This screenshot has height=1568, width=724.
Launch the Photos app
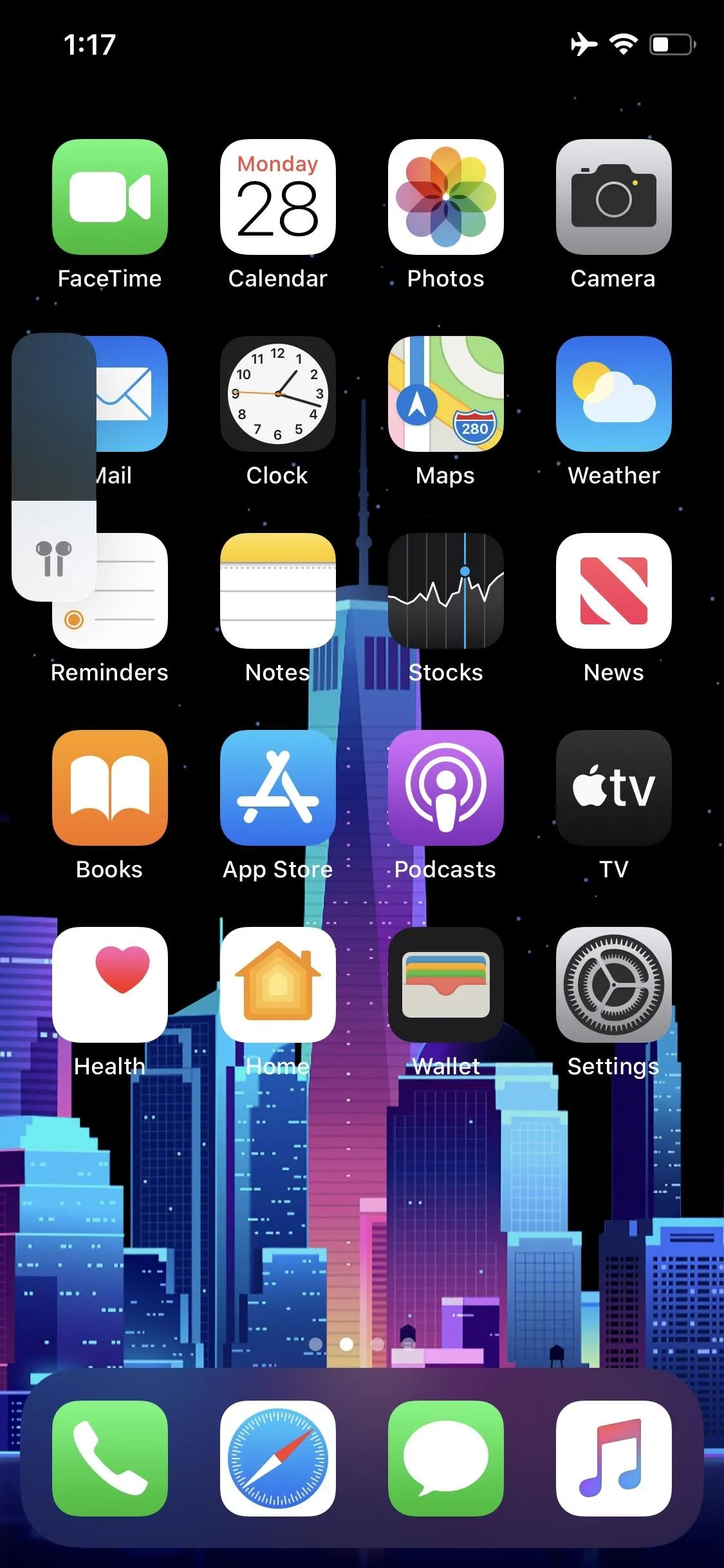pyautogui.click(x=446, y=197)
